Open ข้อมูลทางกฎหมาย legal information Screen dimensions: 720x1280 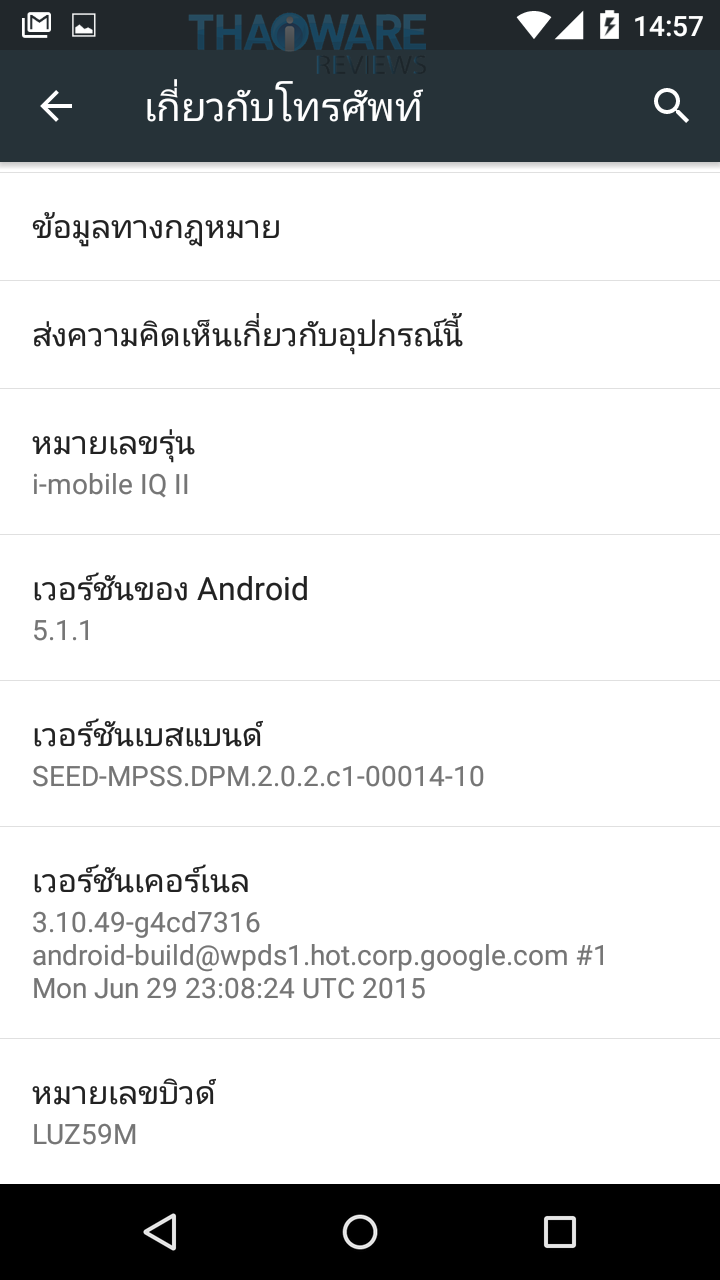[x=360, y=228]
